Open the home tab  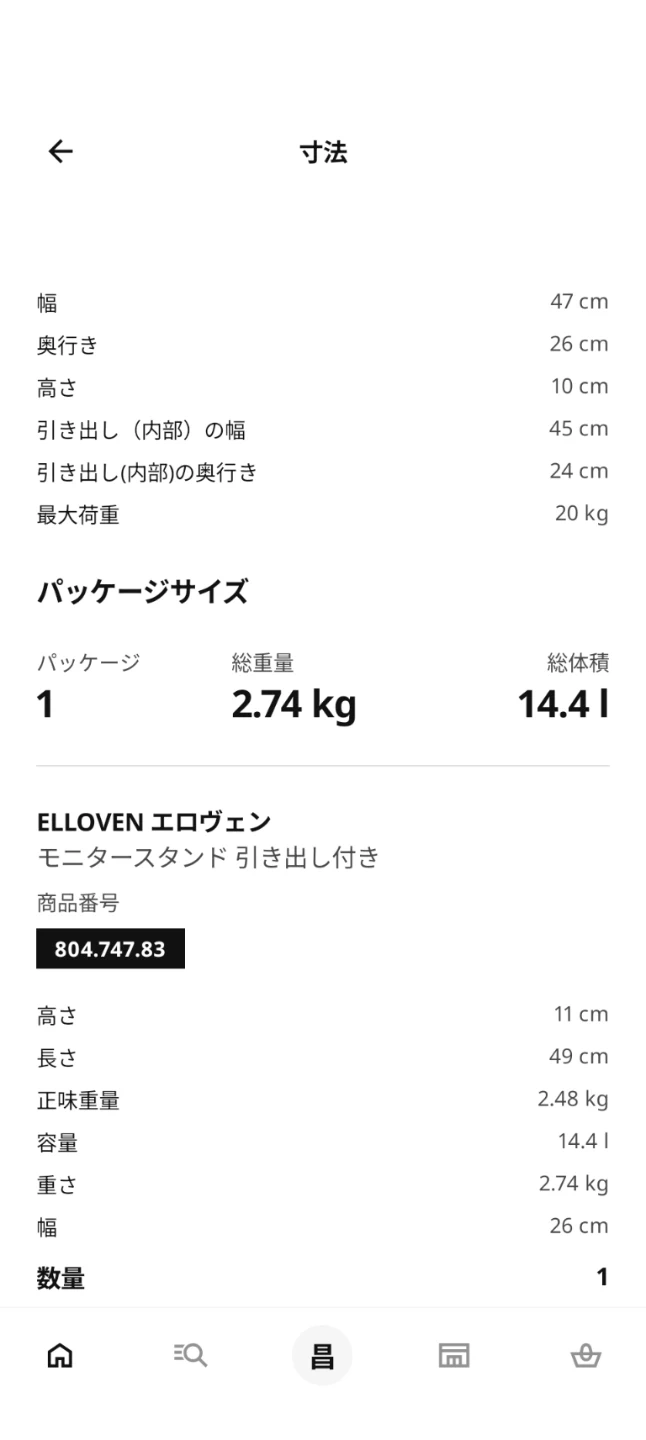pyautogui.click(x=61, y=1356)
